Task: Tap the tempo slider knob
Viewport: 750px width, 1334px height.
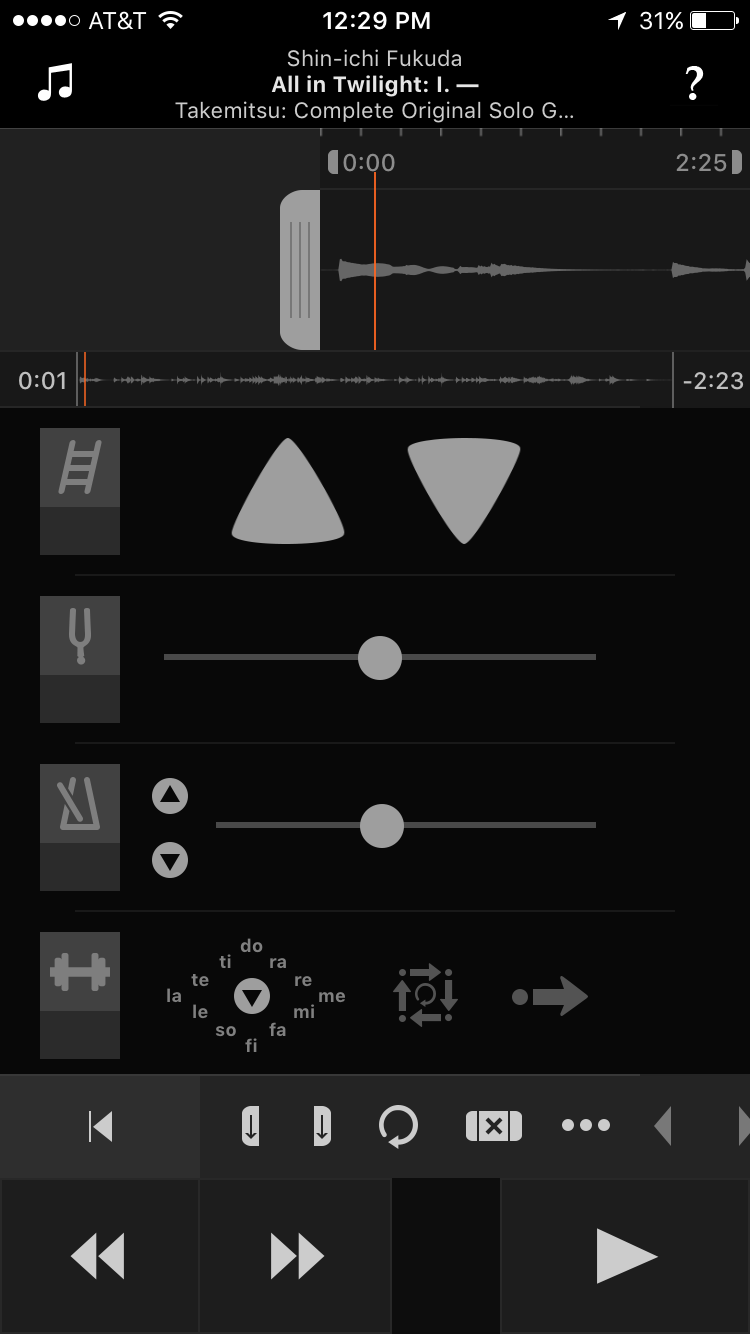Action: 381,826
